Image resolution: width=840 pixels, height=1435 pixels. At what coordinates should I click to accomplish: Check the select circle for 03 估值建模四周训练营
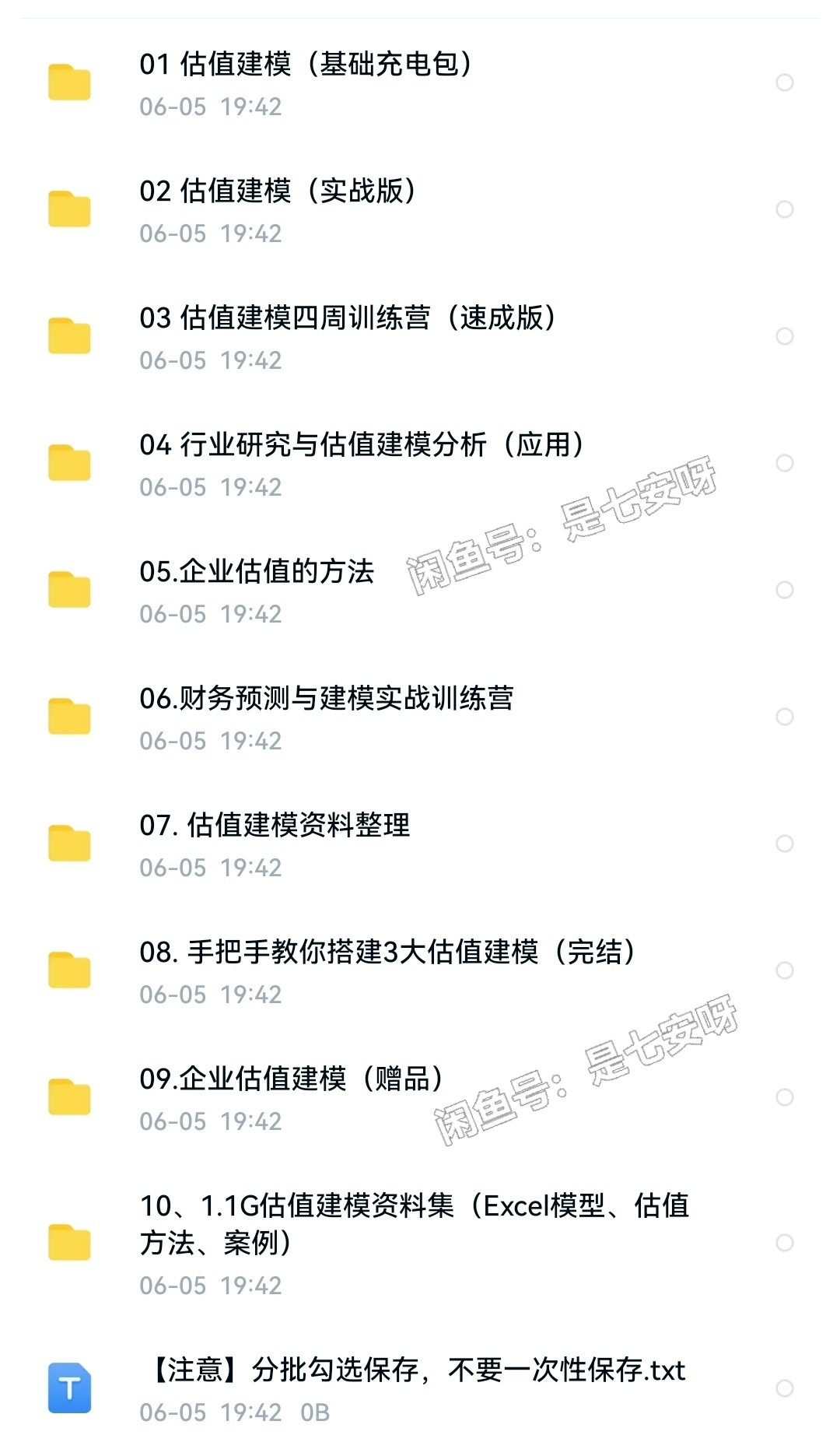coord(785,336)
